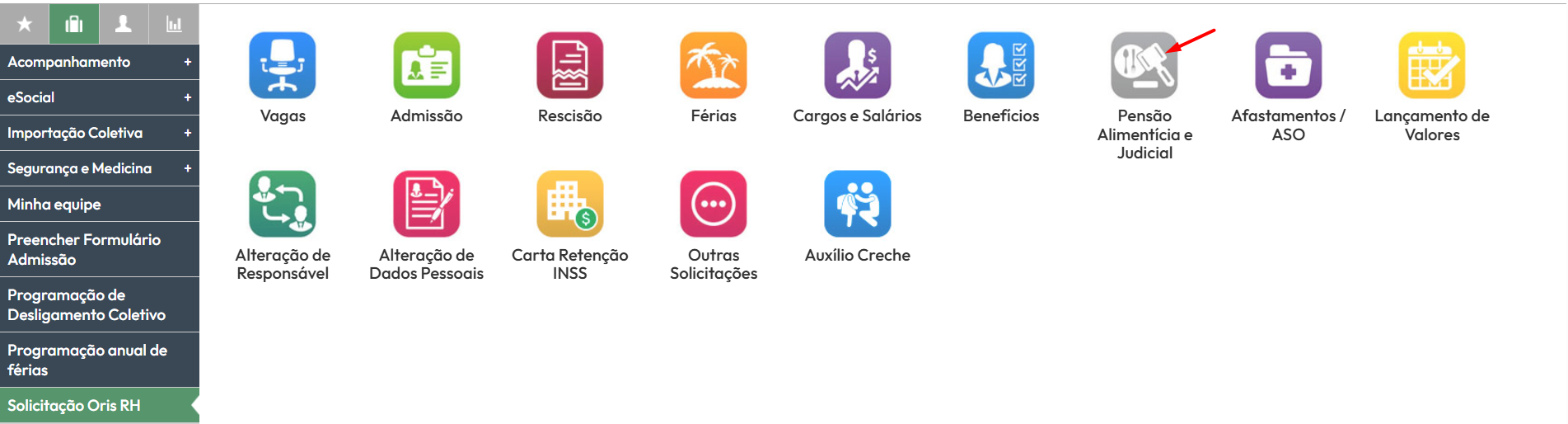
Task: Open the Rescisão request
Action: click(569, 66)
